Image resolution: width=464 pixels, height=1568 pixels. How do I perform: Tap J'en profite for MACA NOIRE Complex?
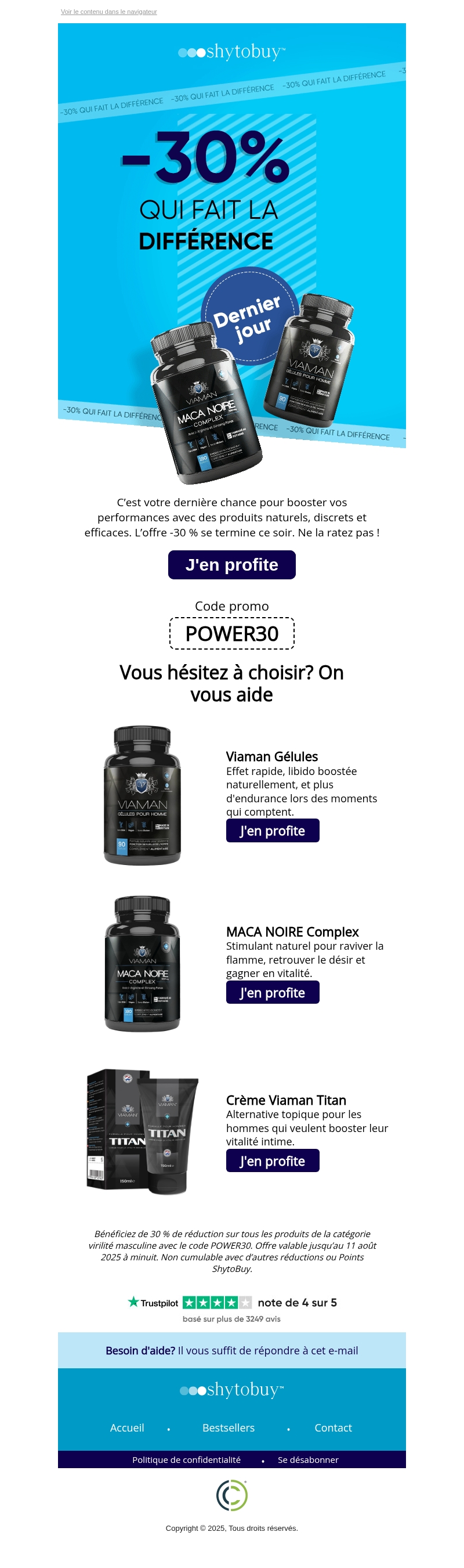coord(272,992)
